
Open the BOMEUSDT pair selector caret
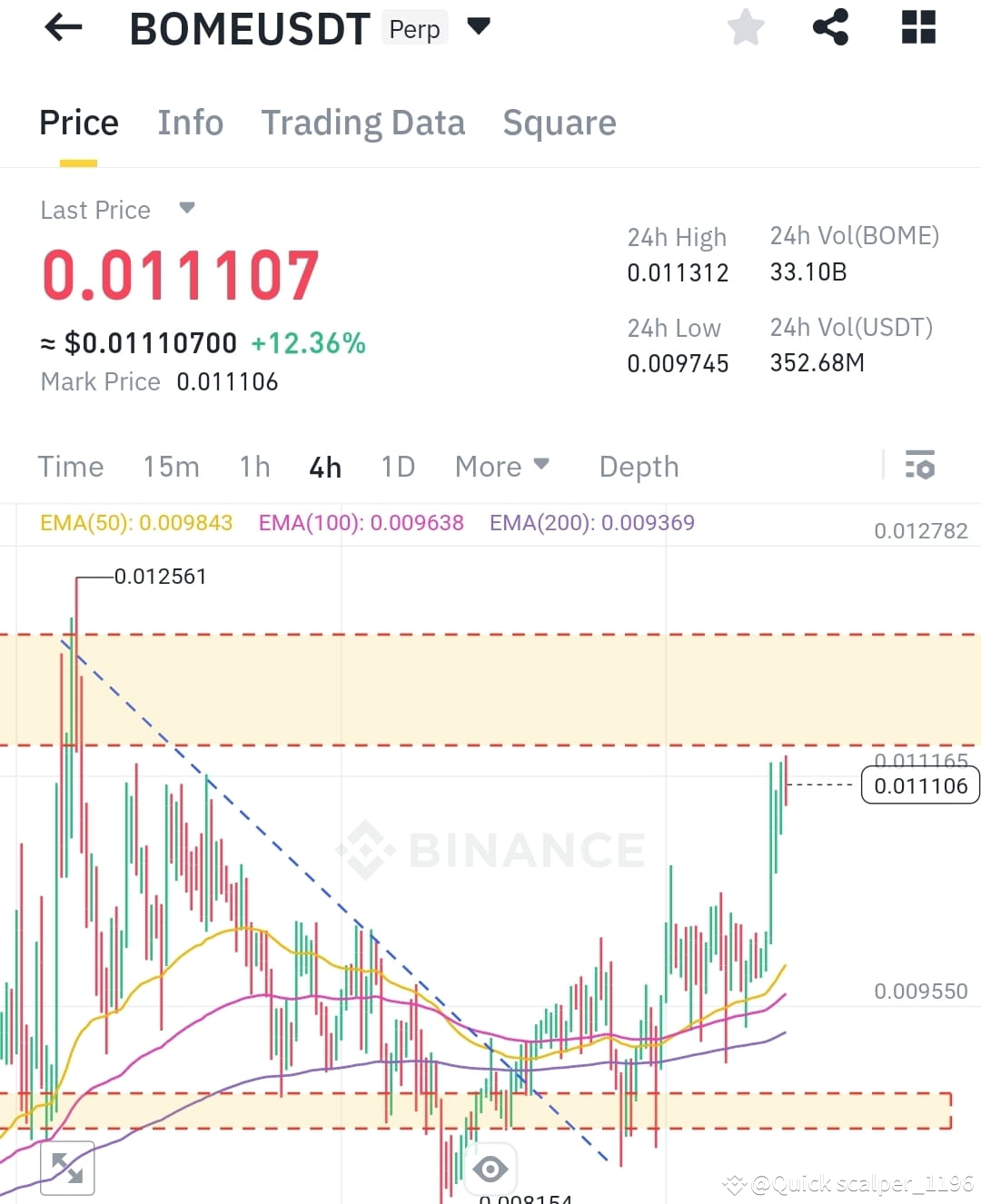coord(479,27)
